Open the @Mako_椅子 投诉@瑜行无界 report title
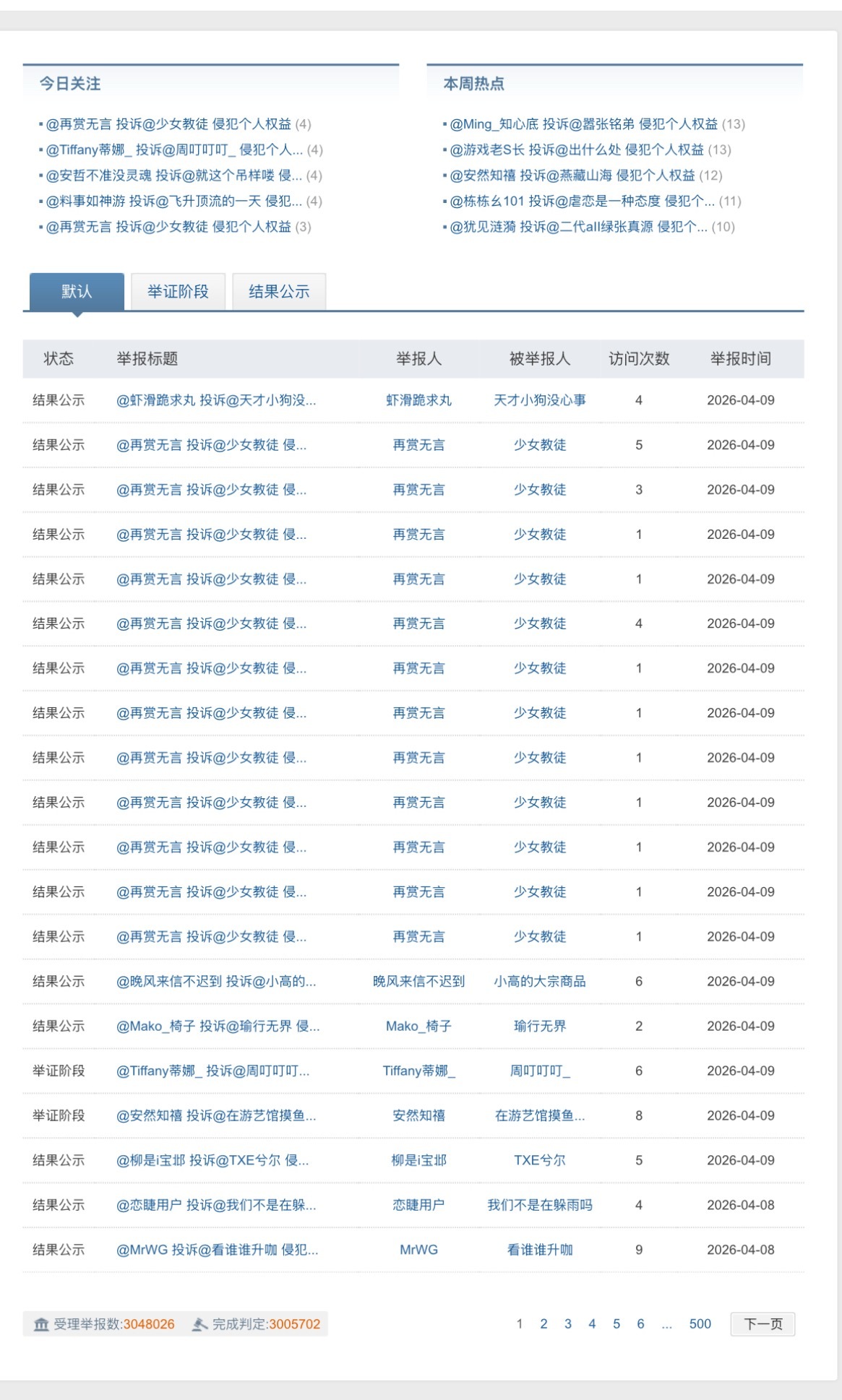 coord(210,1026)
